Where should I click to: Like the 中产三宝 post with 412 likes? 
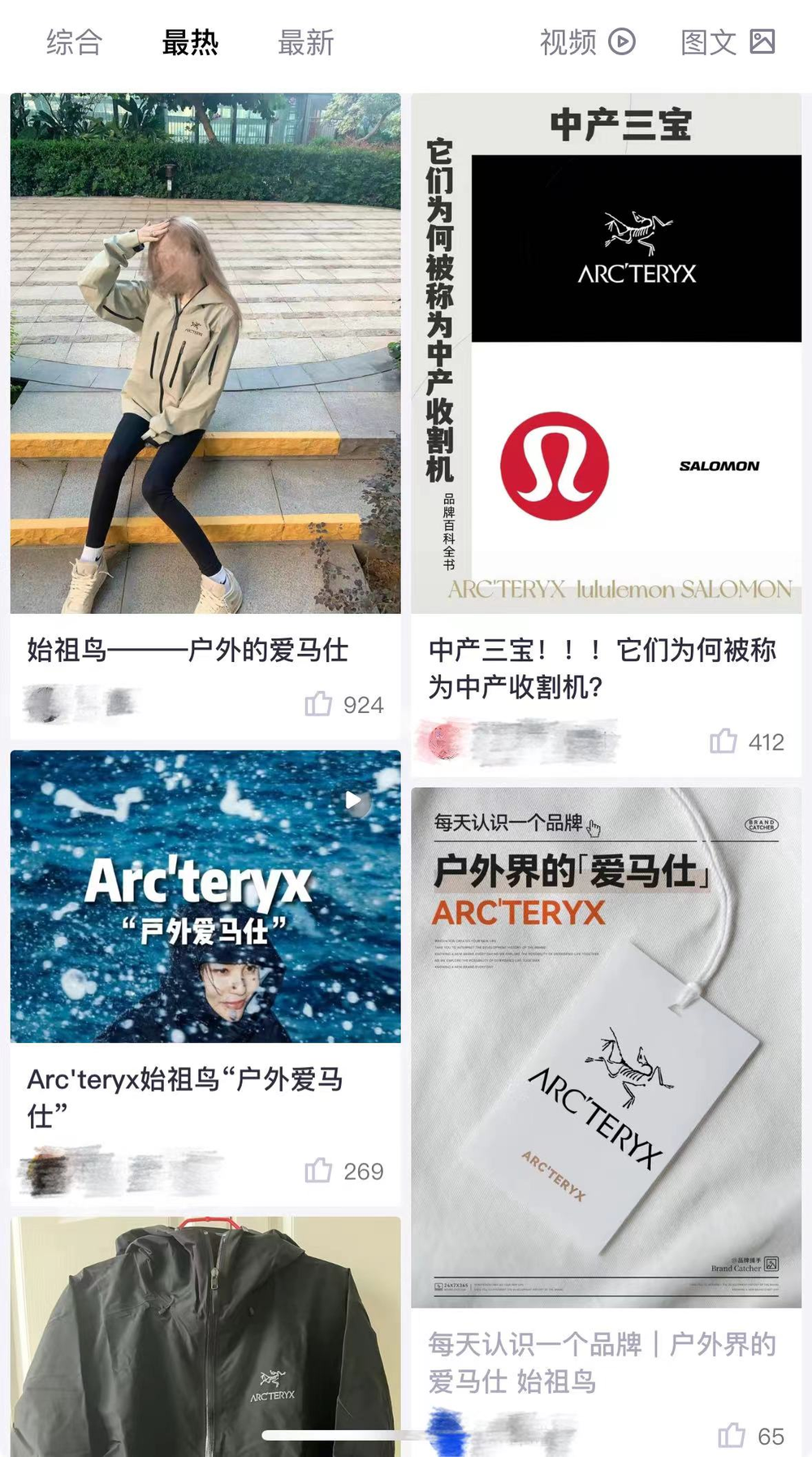pos(723,741)
